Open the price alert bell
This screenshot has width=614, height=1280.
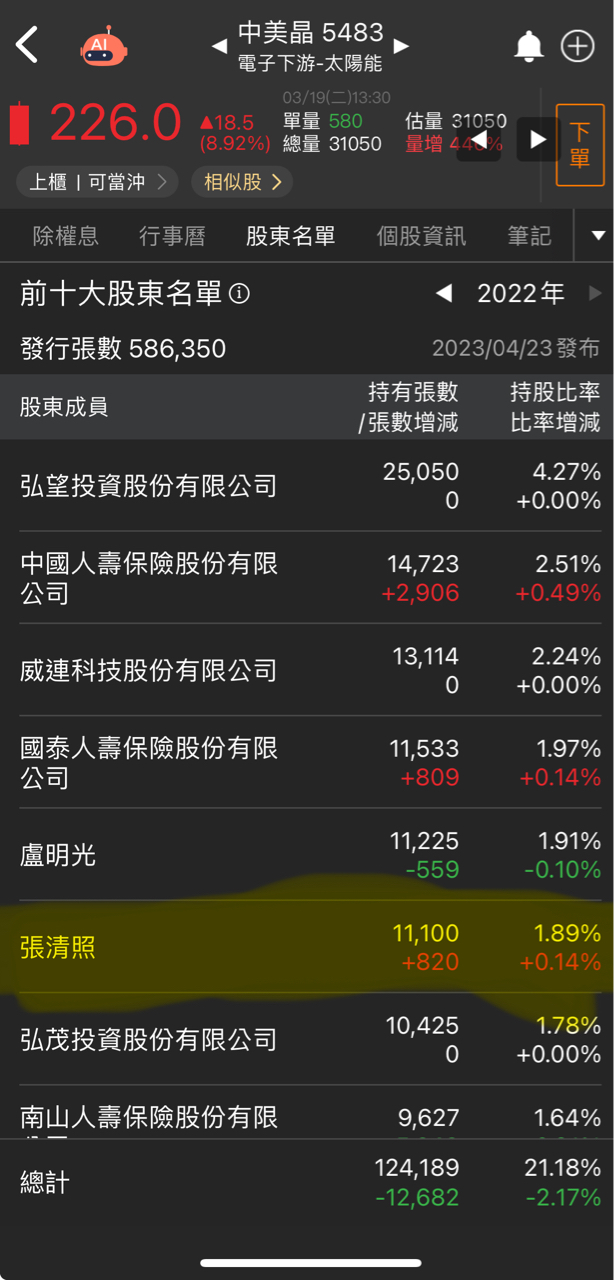point(528,46)
